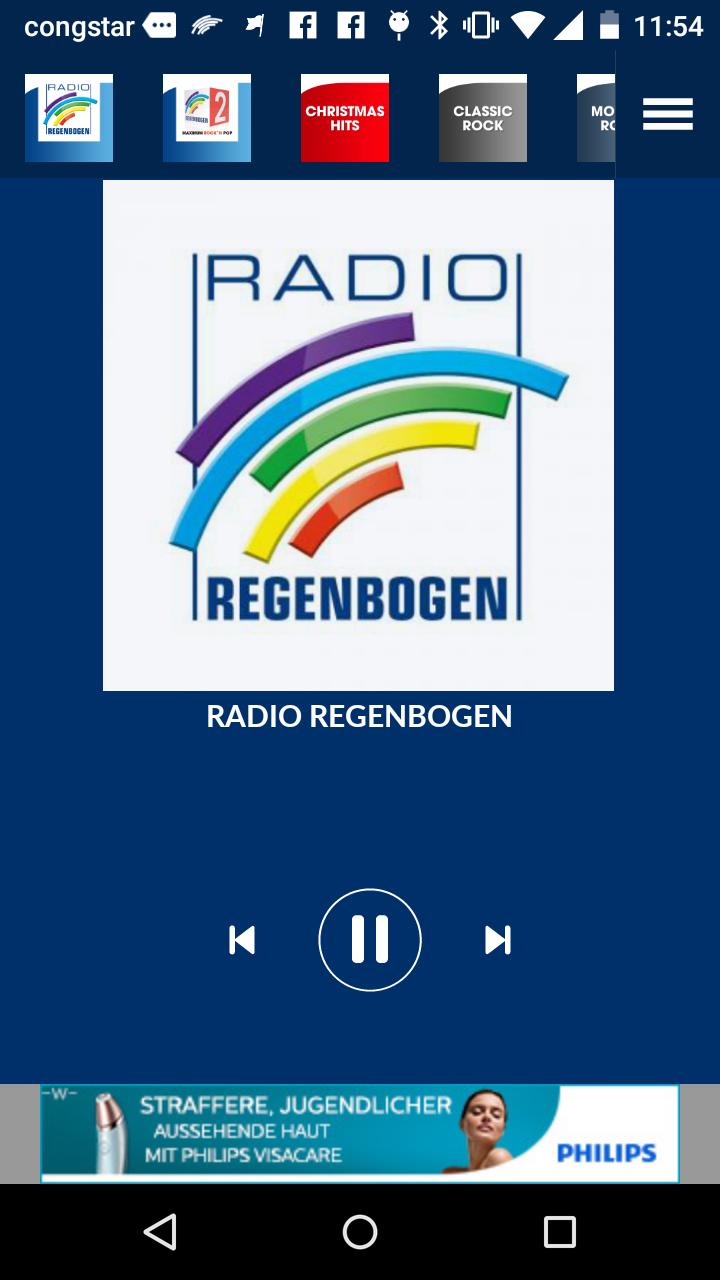Open the hamburger menu
This screenshot has width=720, height=1280.
click(x=667, y=114)
